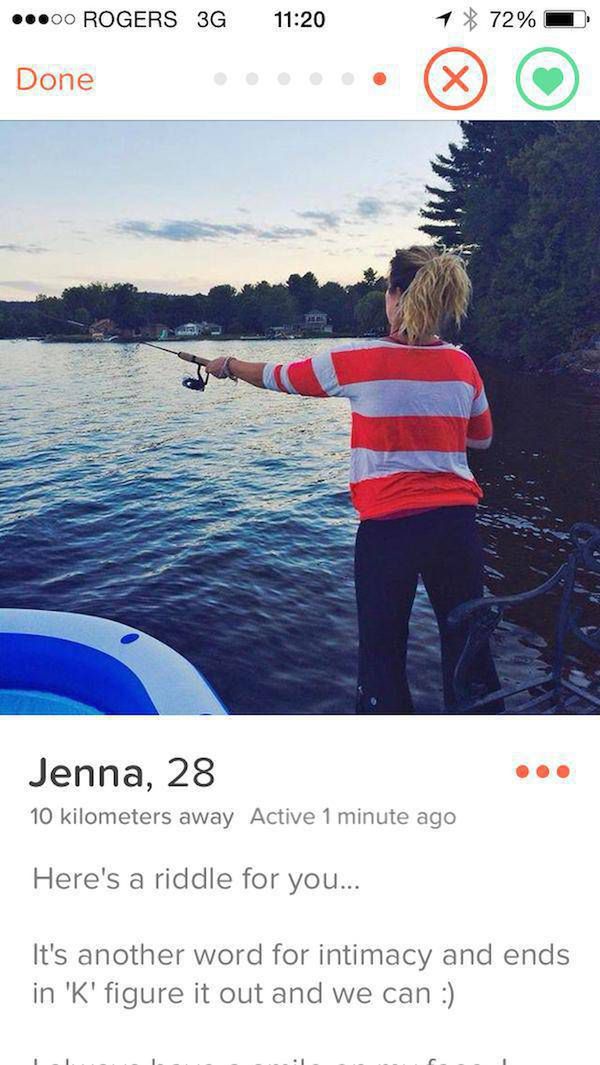
Task: Open the three-dot options menu
Action: point(543,772)
